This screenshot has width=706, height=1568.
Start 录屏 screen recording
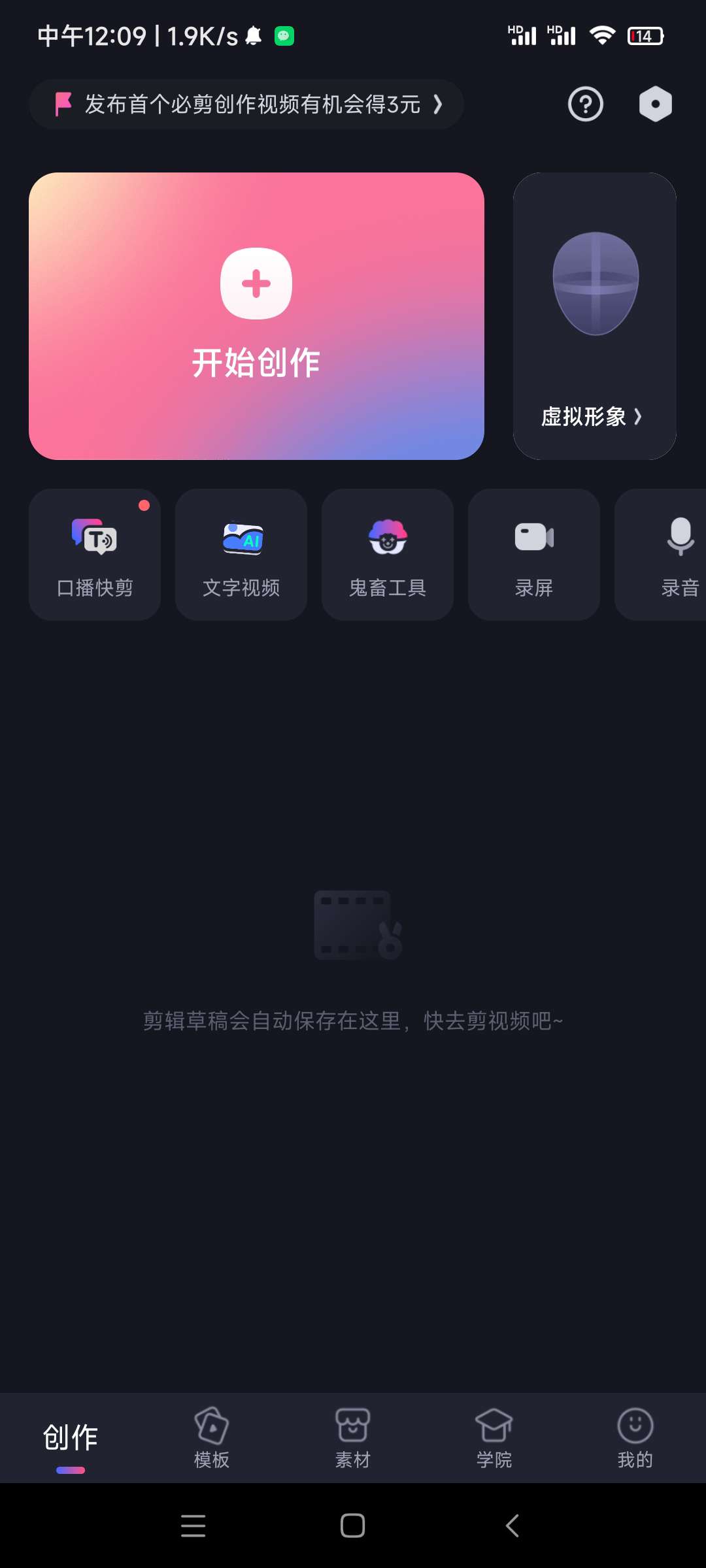534,555
